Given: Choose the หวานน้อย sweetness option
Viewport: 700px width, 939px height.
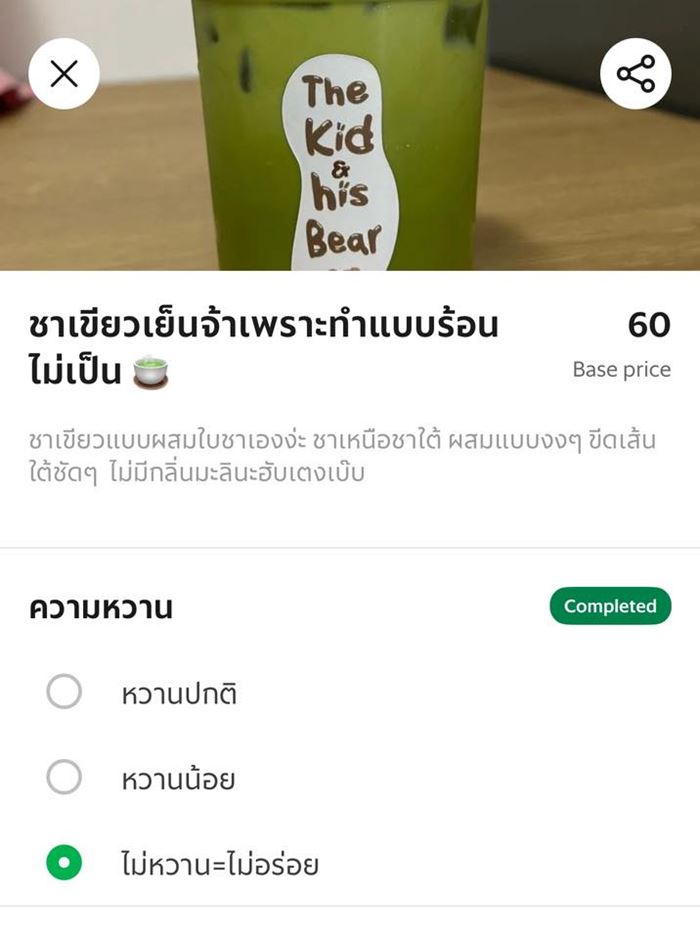Looking at the screenshot, I should (64, 777).
